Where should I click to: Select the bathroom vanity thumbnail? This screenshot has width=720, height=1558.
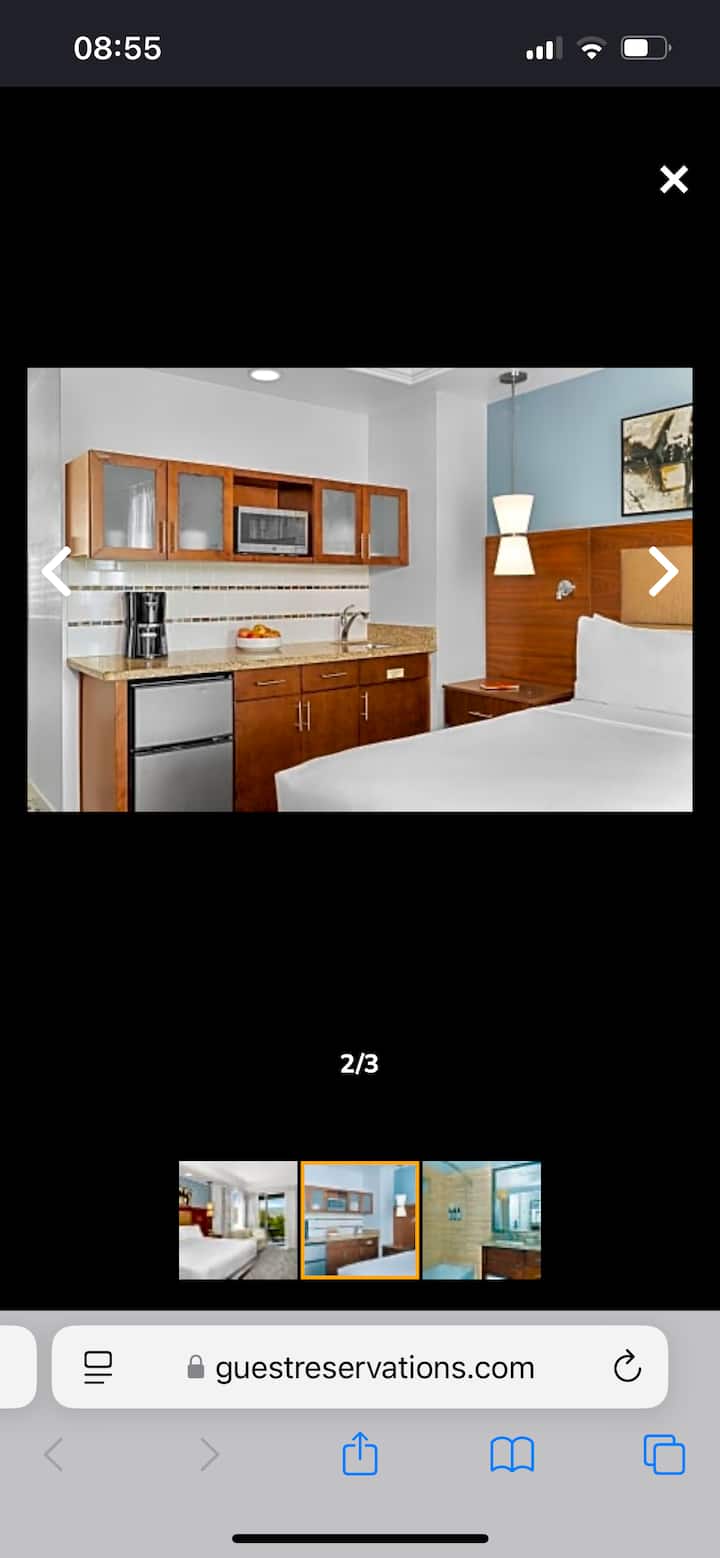click(481, 1220)
